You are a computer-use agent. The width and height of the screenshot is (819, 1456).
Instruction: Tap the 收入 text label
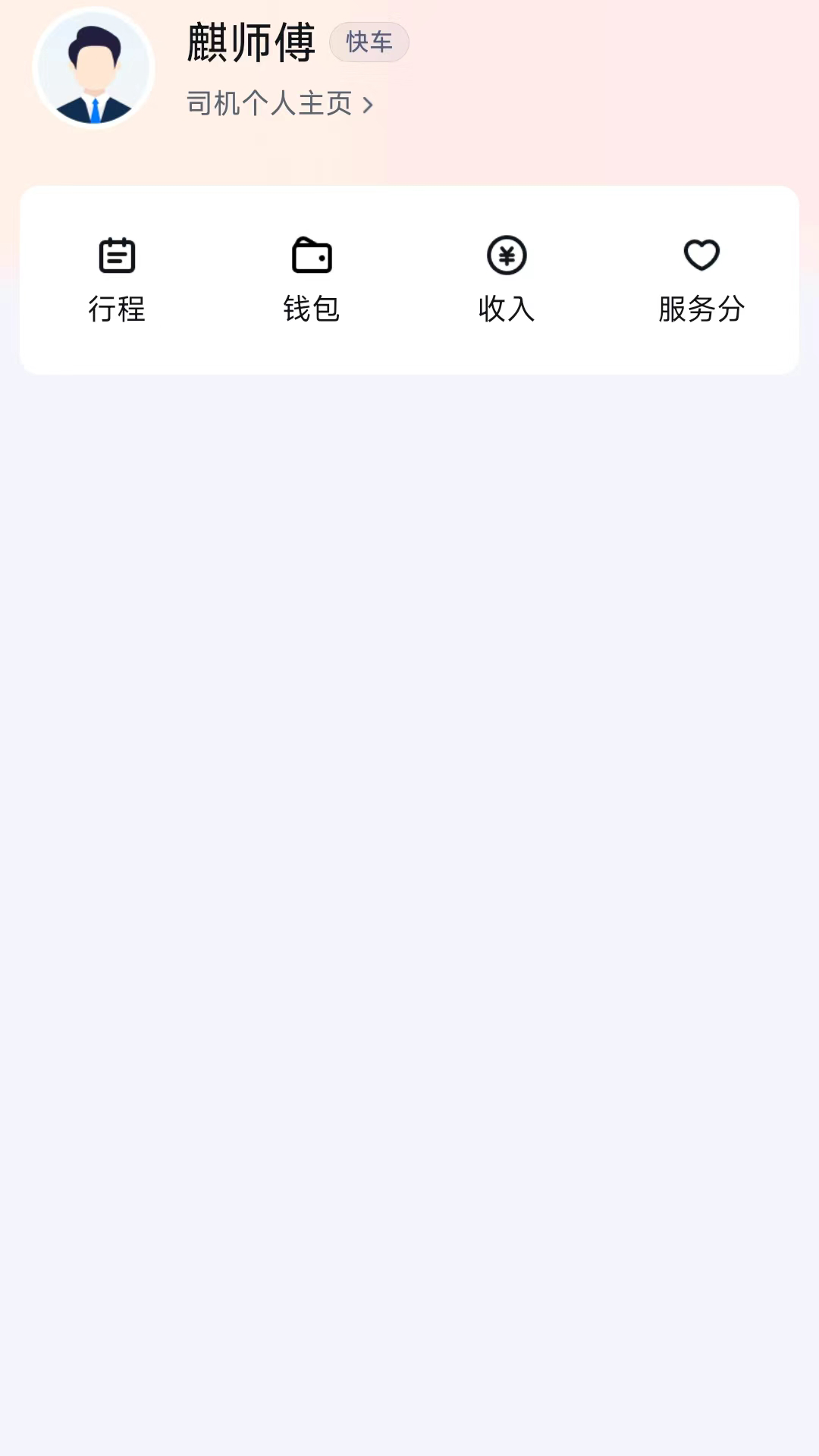506,309
